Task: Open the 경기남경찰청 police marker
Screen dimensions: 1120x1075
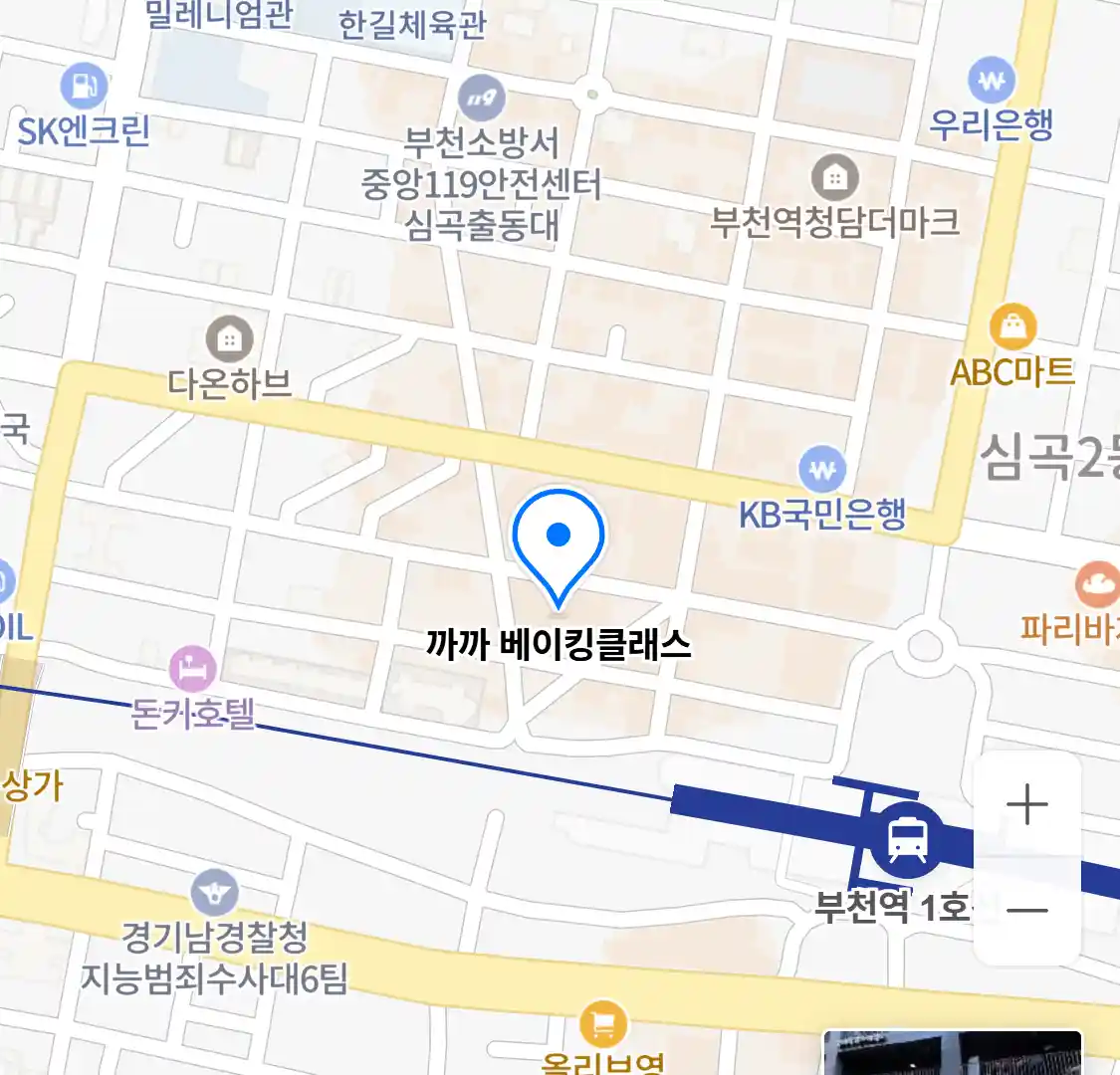Action: (214, 893)
